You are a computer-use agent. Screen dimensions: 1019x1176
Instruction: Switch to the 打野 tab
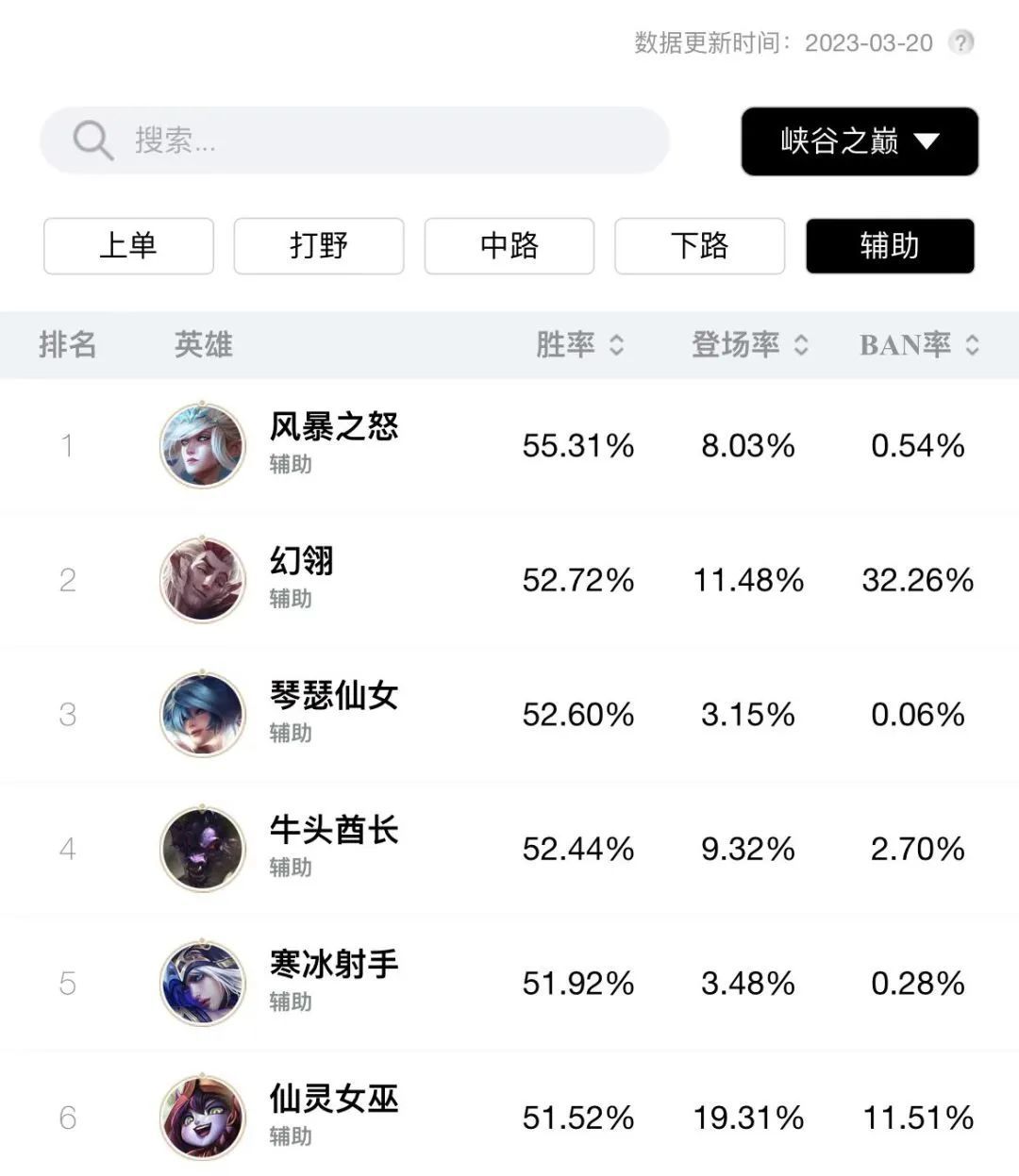[319, 246]
